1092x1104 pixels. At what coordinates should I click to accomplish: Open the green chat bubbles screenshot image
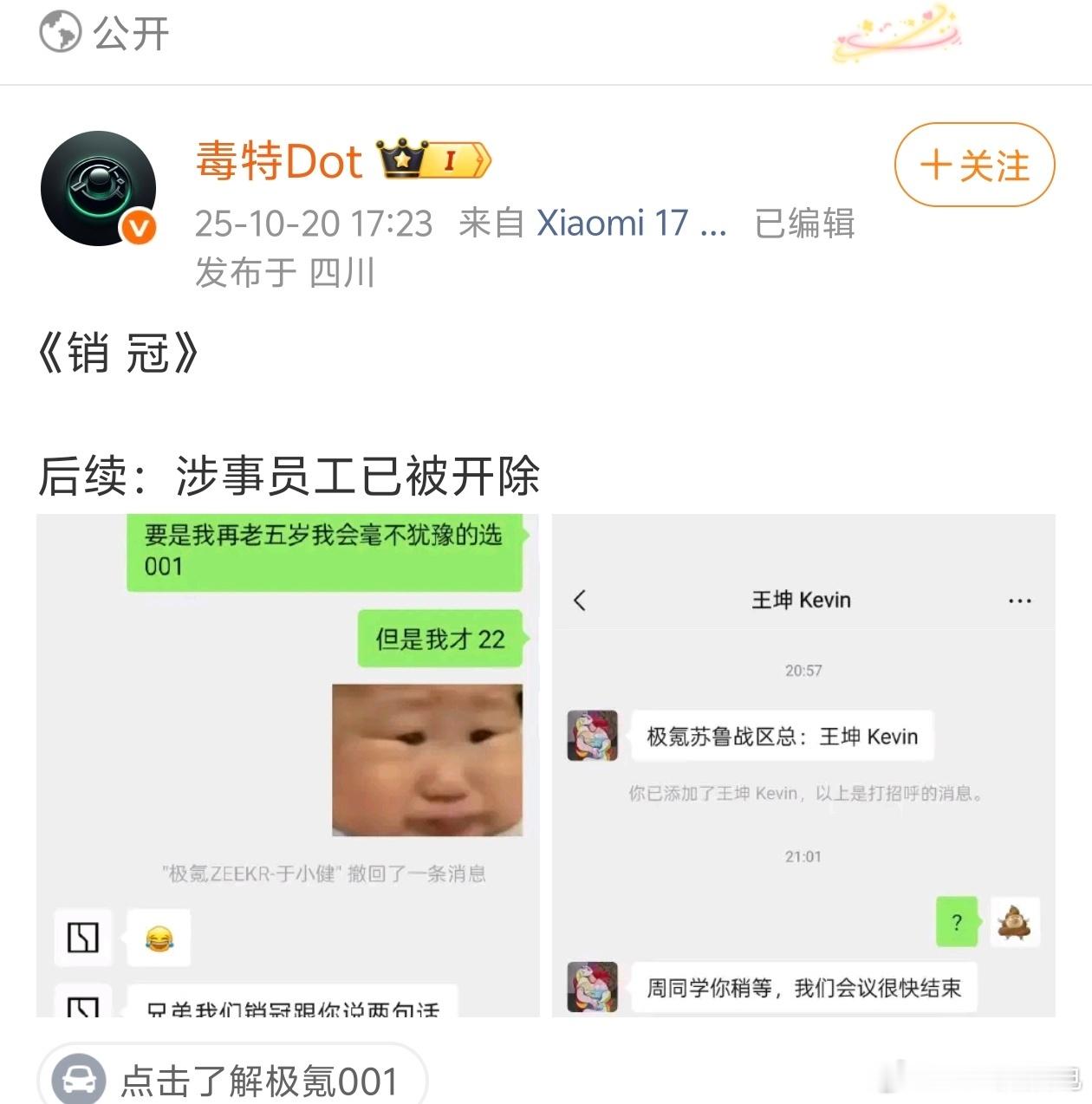click(x=288, y=764)
